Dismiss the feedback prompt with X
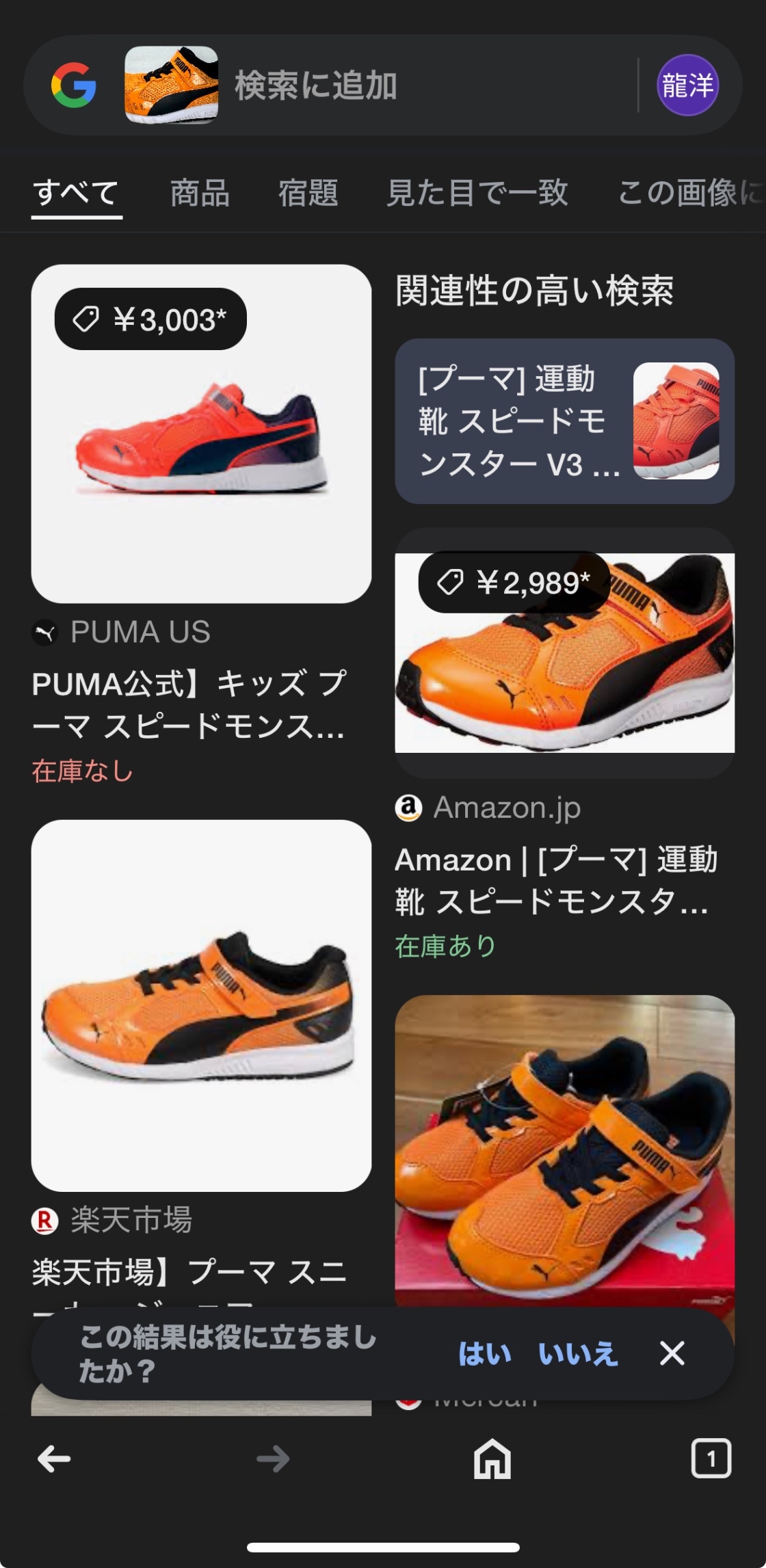 [x=672, y=1353]
